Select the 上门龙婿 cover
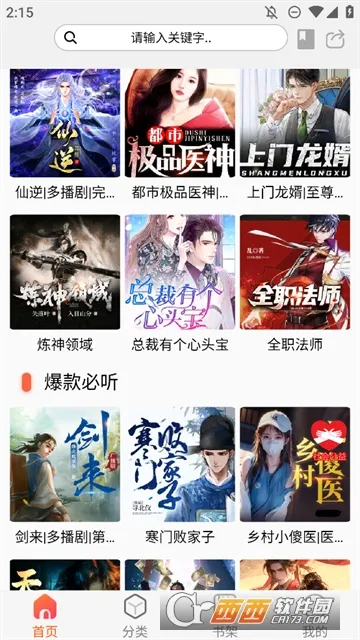This screenshot has height=640, width=360. (295, 123)
